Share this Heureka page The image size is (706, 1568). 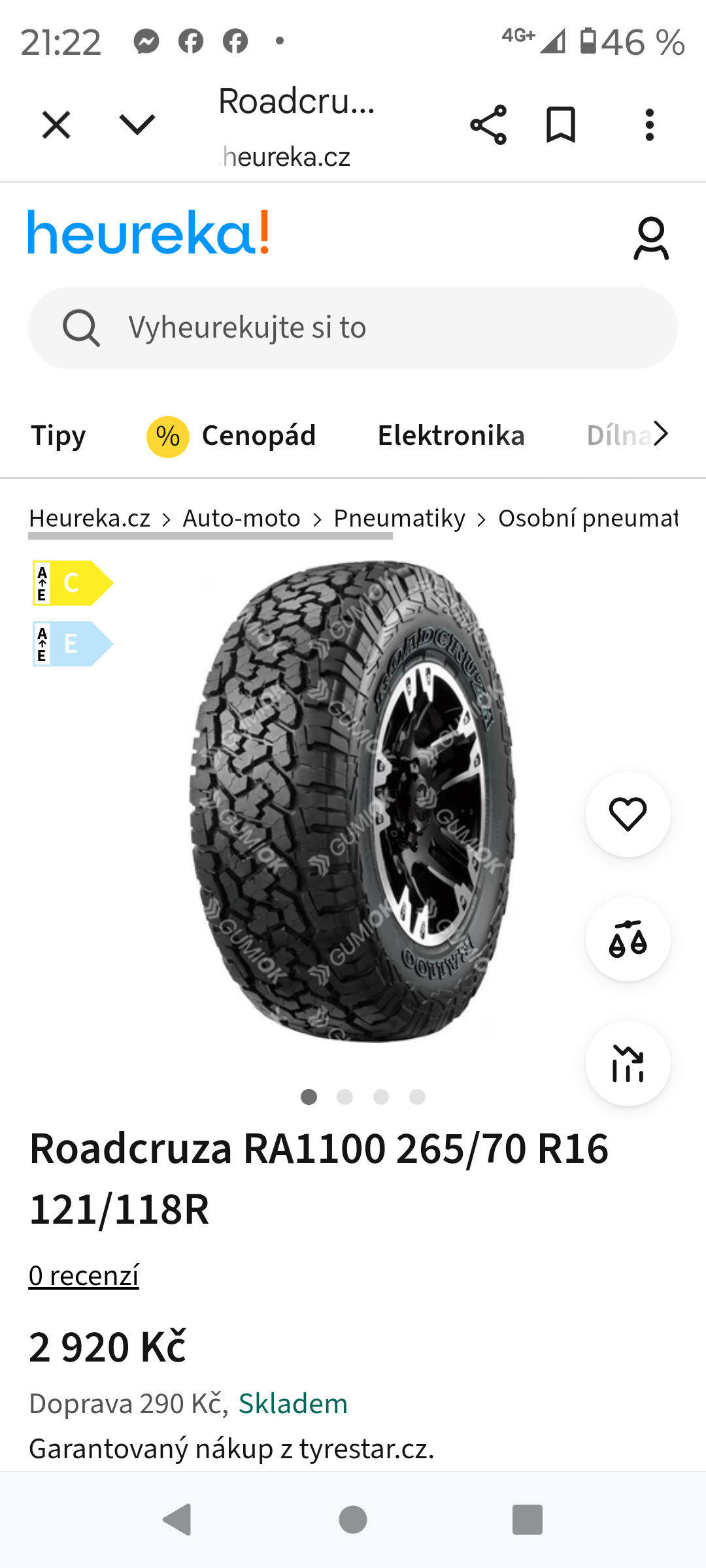[x=488, y=125]
